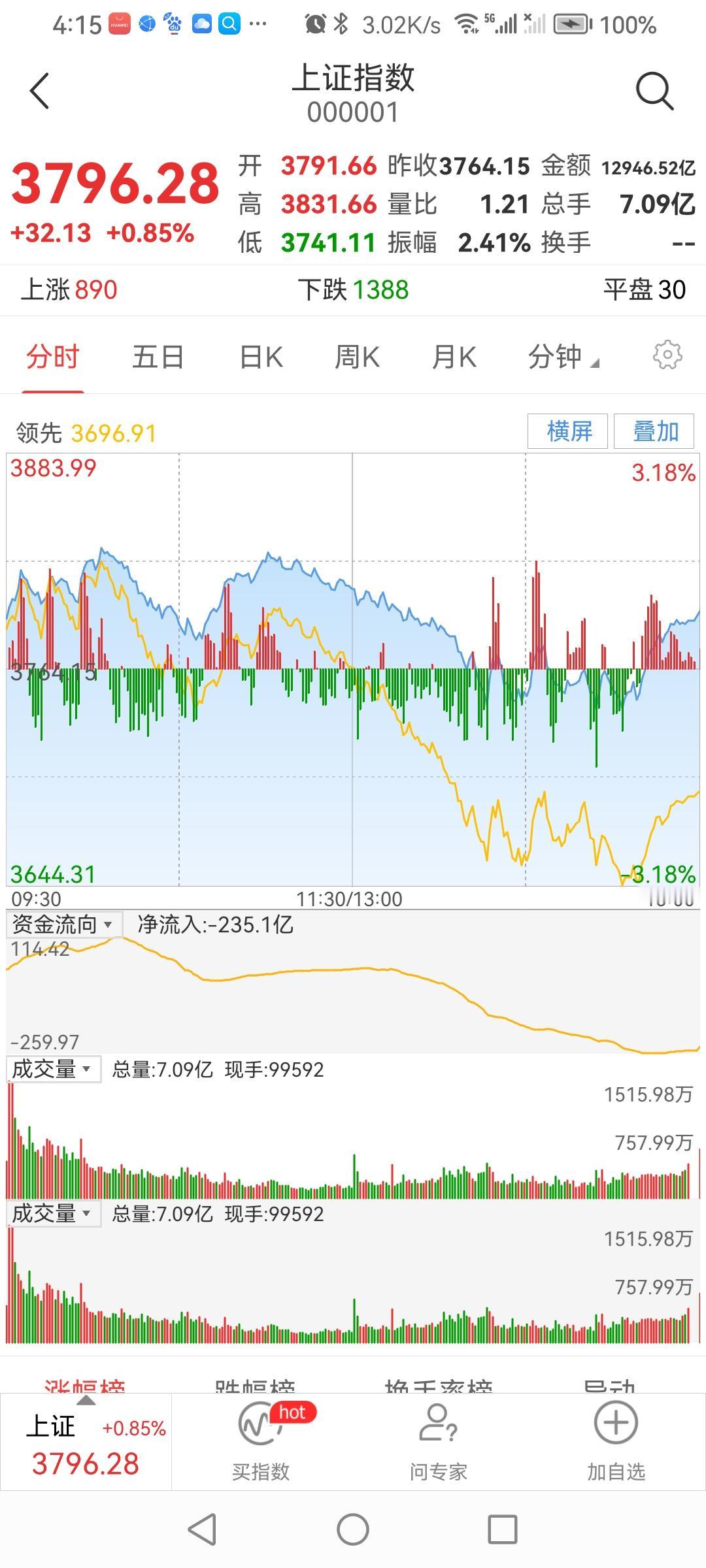Viewport: 706px width, 1568px height.
Task: Tap the 横屏 landscape button
Action: (568, 431)
